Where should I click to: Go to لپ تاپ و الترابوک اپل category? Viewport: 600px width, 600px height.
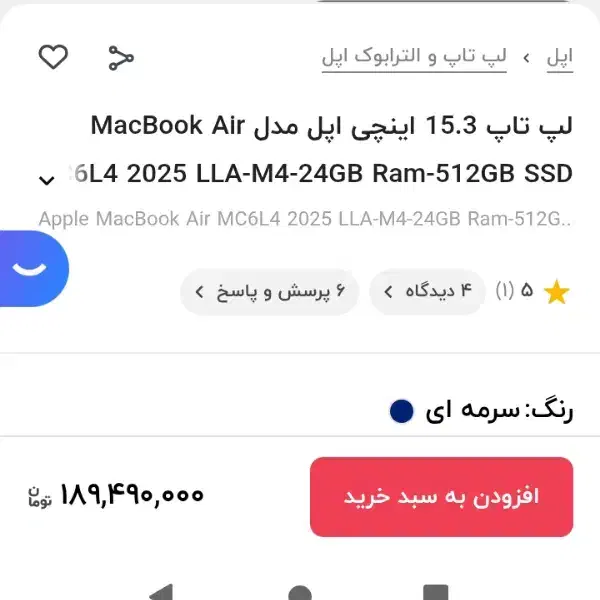point(414,57)
